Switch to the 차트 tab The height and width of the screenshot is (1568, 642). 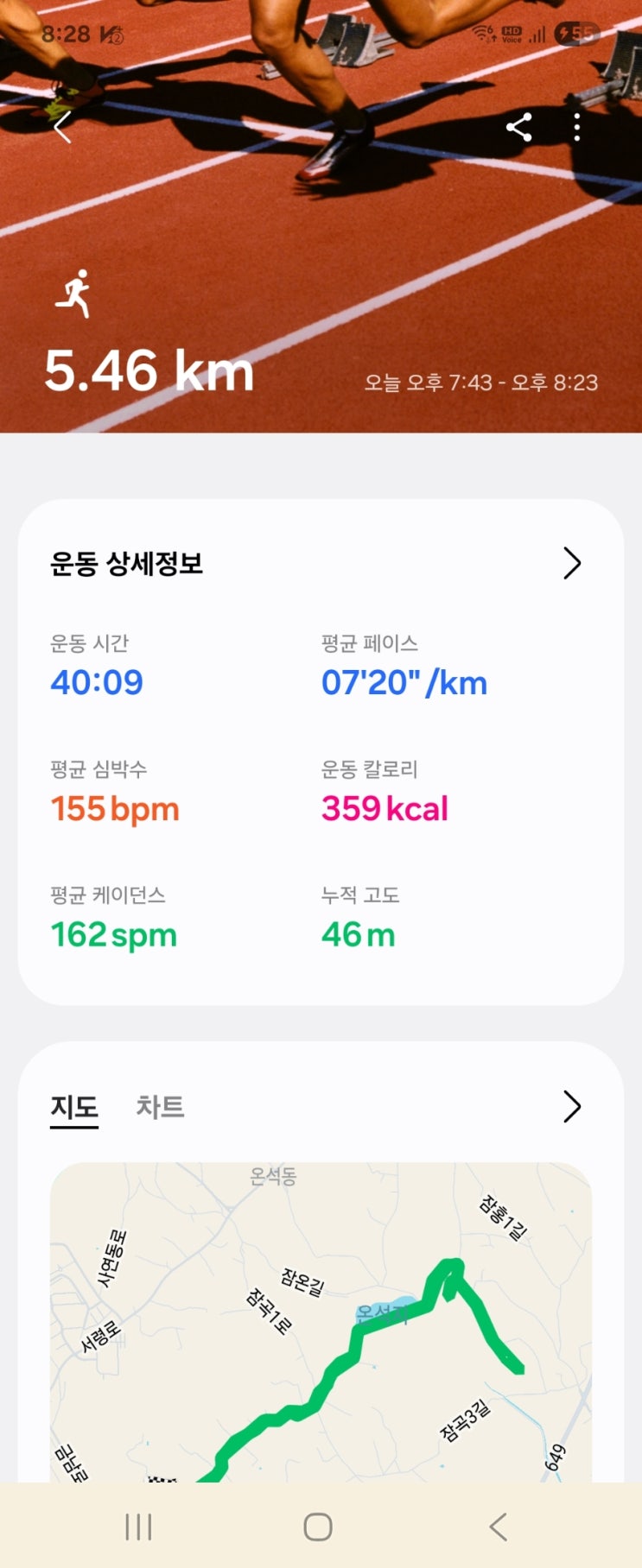coord(160,1107)
